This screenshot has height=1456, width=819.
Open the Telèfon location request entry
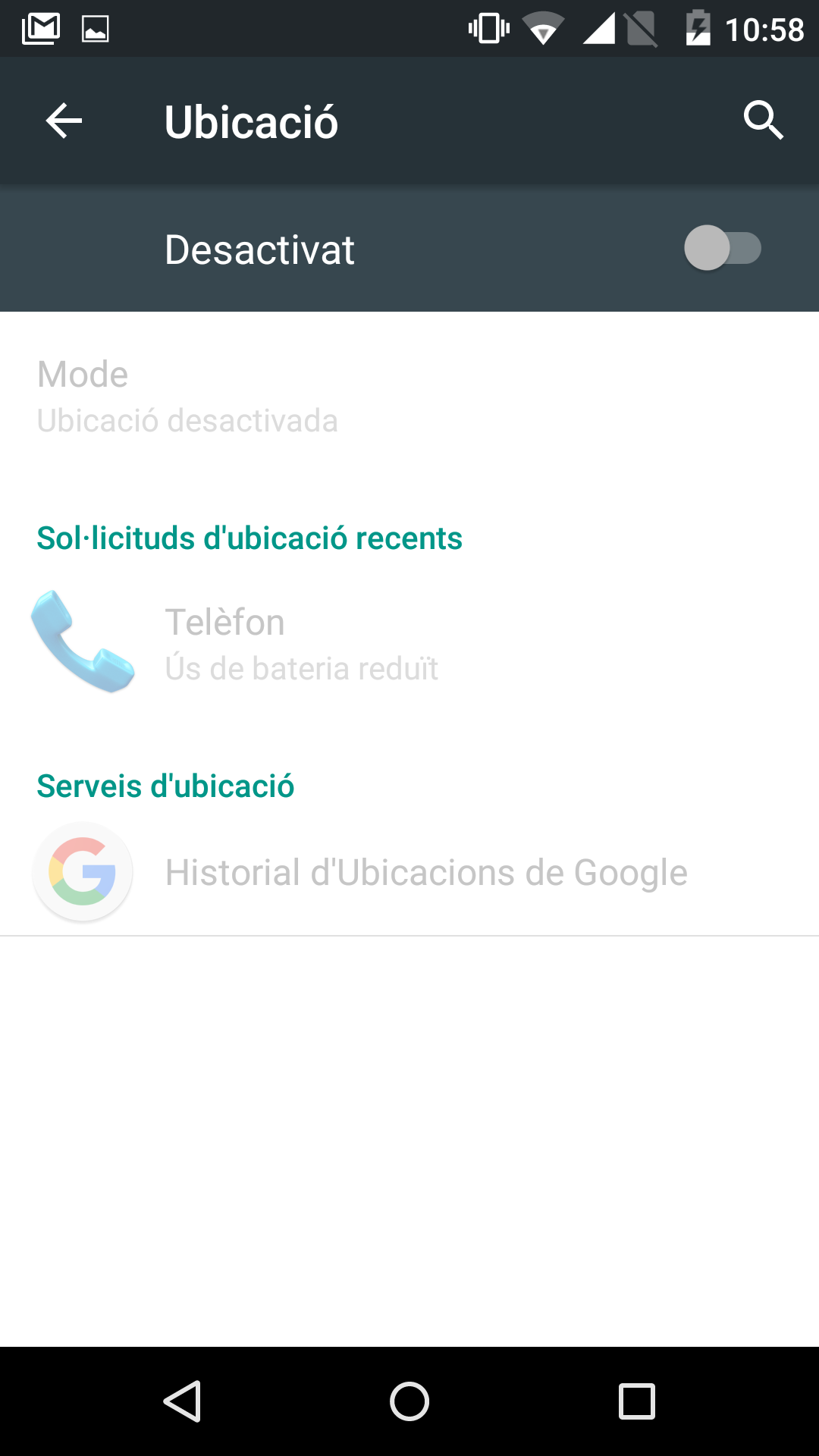coord(409,644)
